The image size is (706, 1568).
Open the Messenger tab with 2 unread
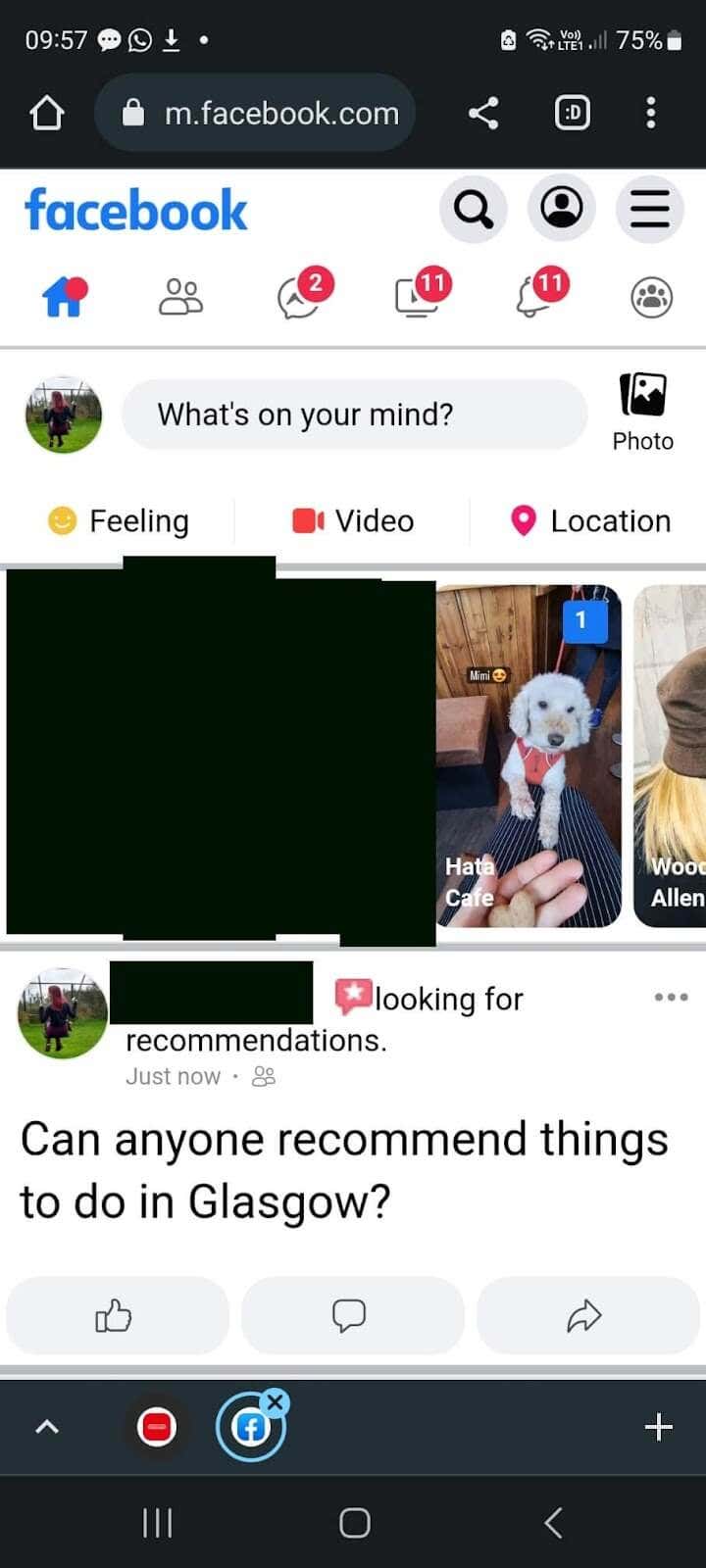pos(300,295)
